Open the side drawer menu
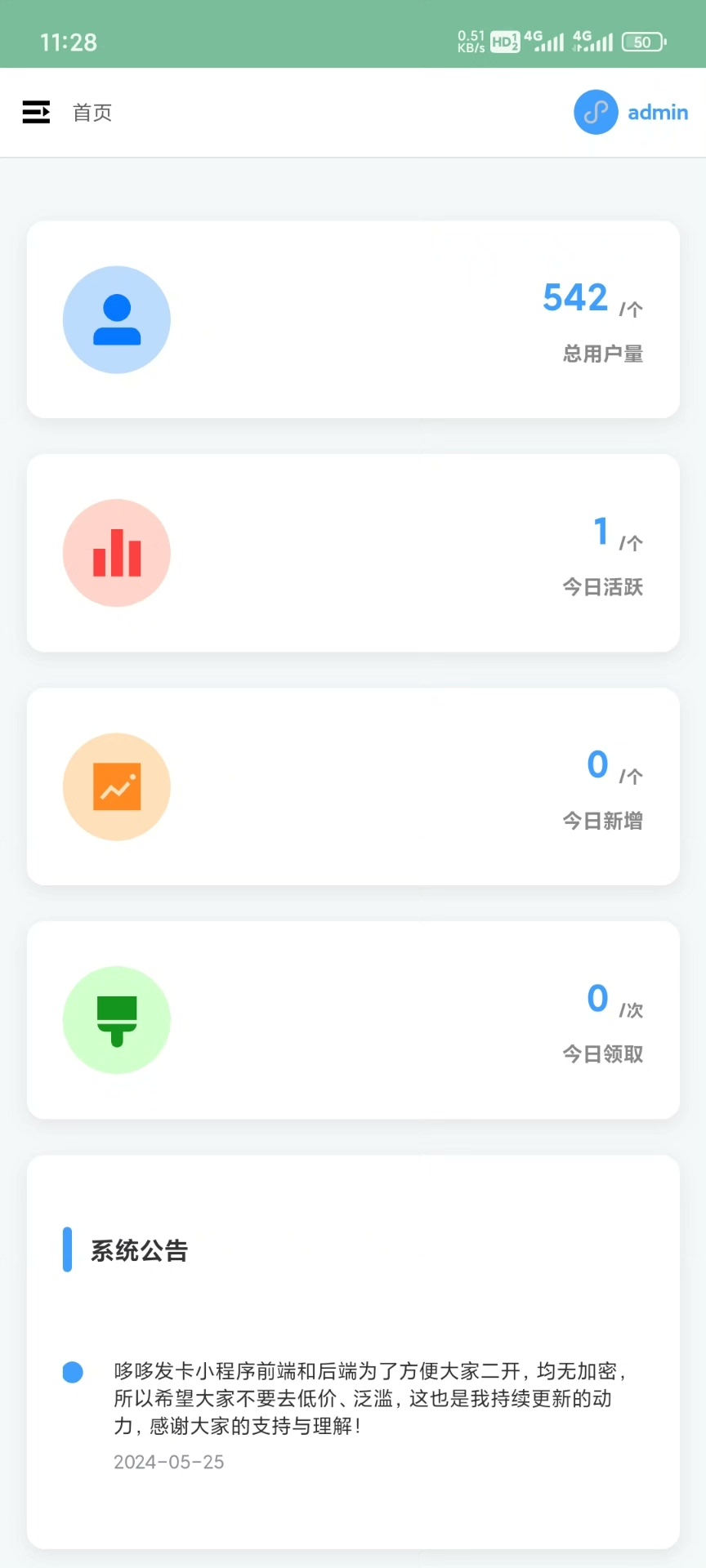 pos(36,112)
